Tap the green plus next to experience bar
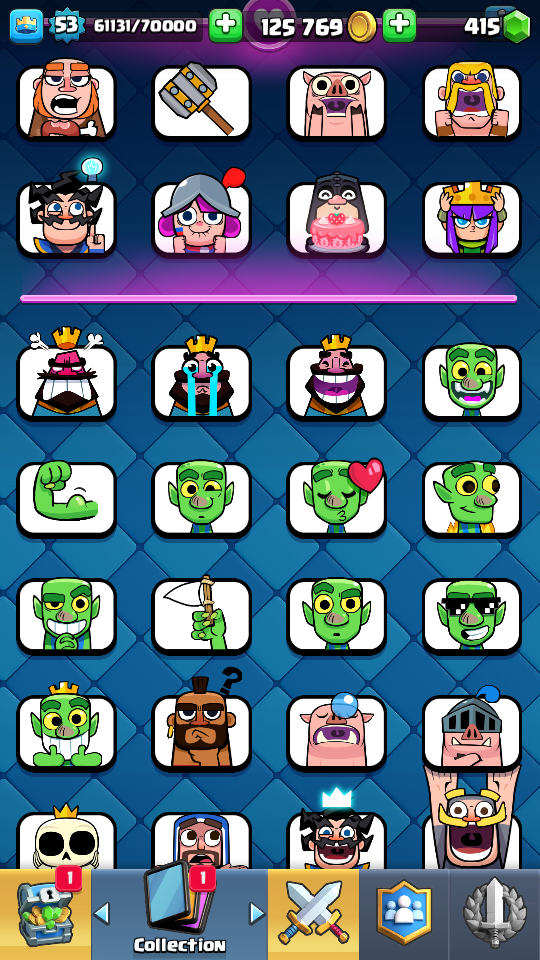This screenshot has height=960, width=540. 226,26
